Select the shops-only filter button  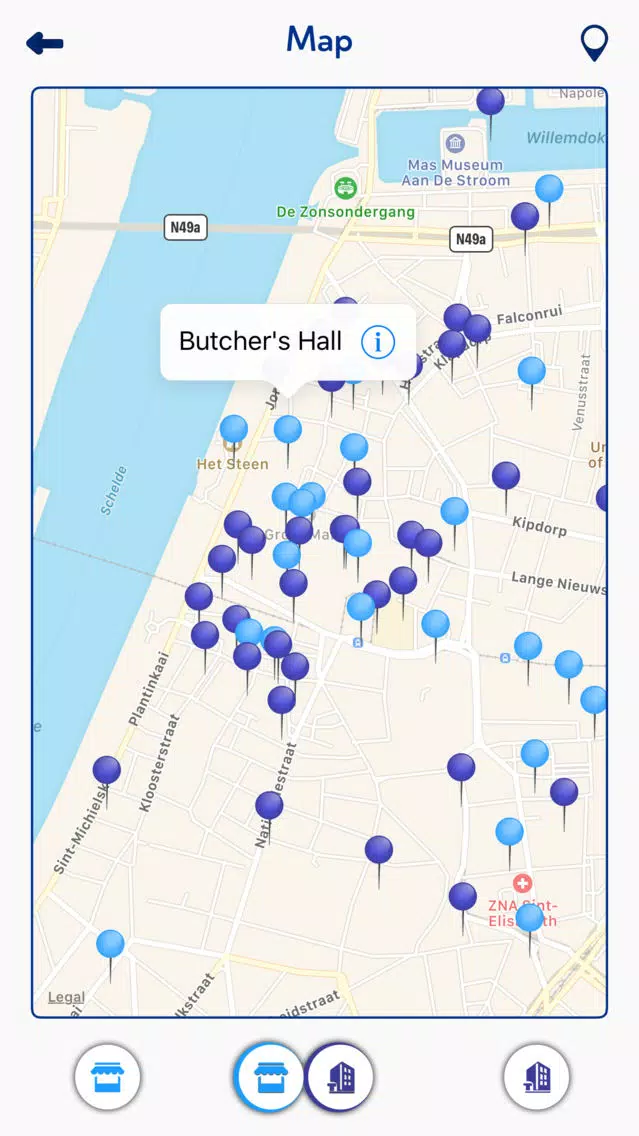pos(107,1077)
